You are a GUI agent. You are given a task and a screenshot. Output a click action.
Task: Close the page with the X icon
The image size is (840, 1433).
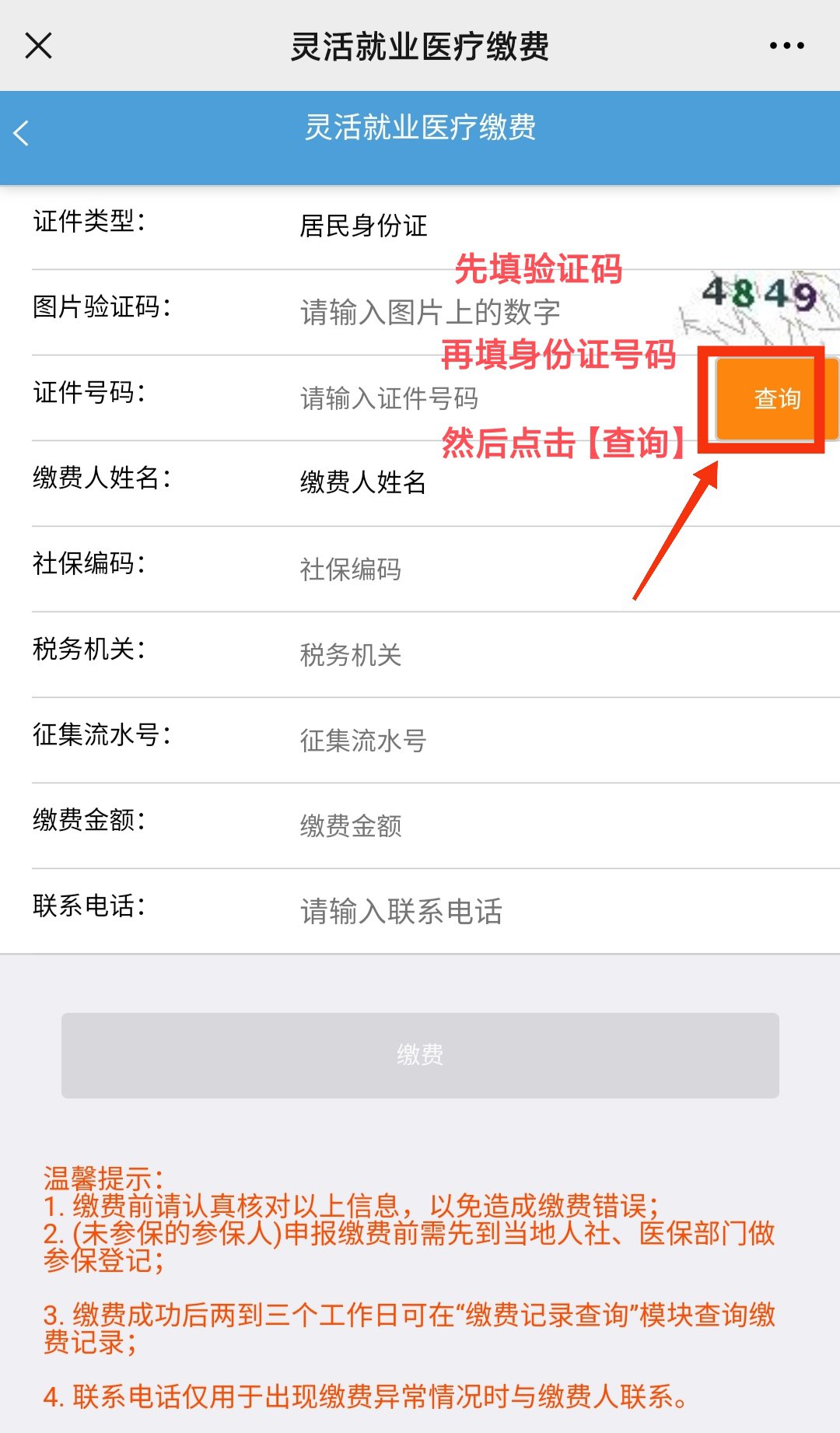(38, 46)
